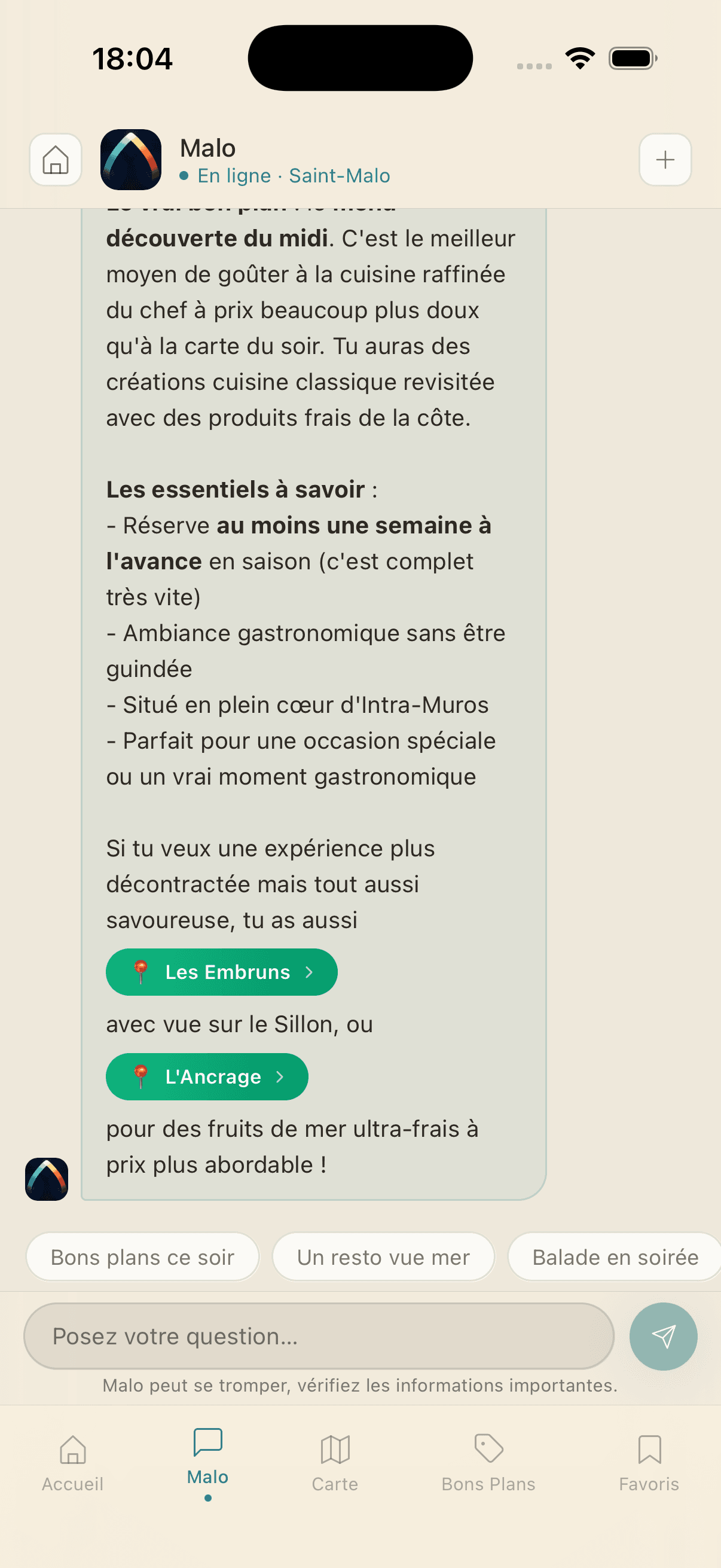721x1568 pixels.
Task: Tap the Malo avatar next to the header
Action: [131, 160]
